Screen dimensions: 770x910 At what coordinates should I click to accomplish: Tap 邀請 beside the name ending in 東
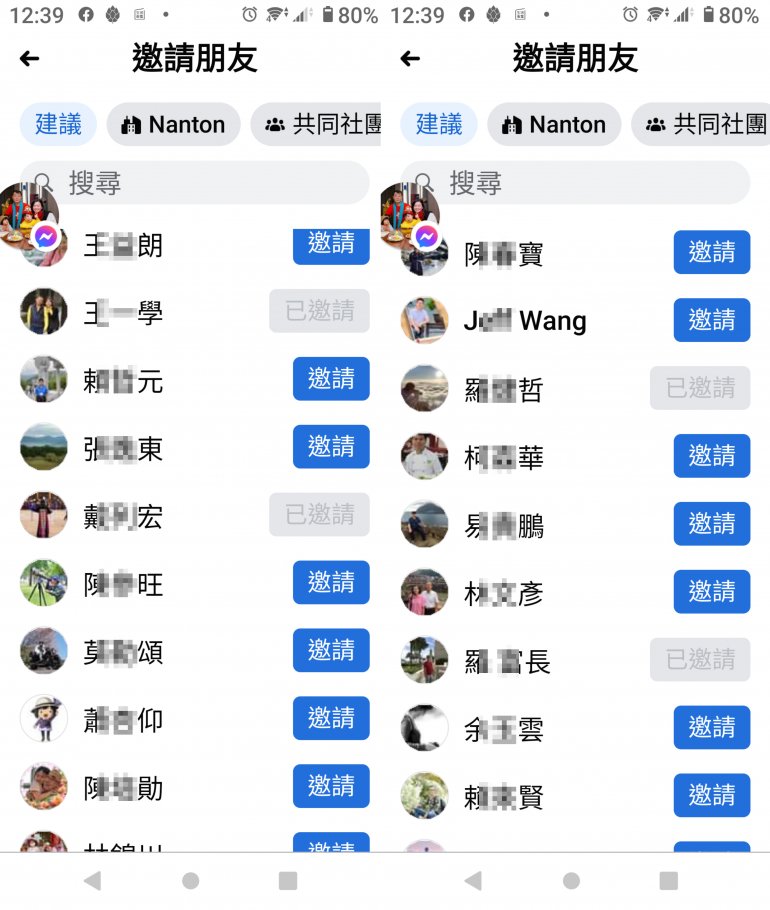click(331, 447)
